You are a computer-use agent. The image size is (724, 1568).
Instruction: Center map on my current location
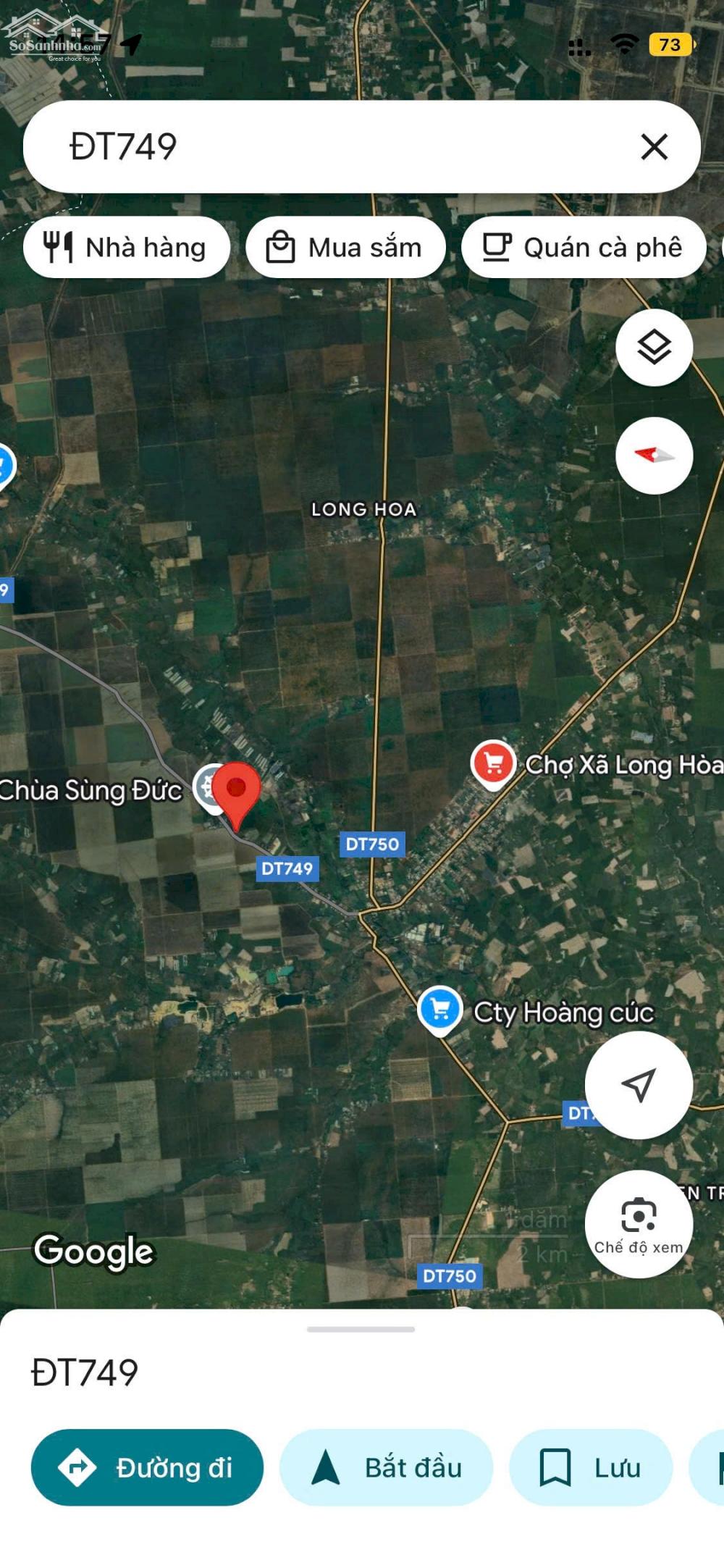[x=639, y=1084]
